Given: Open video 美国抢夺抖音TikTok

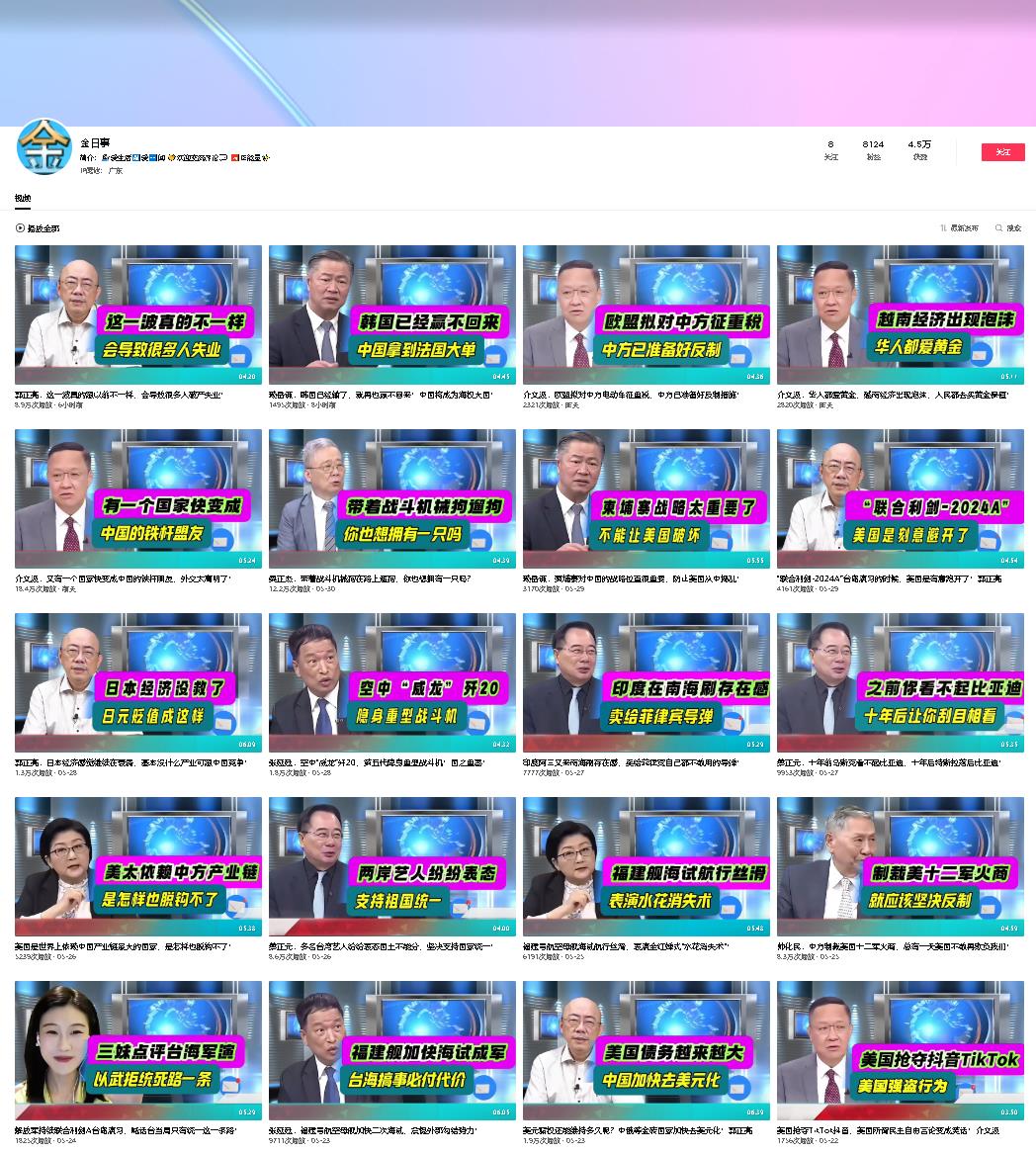Looking at the screenshot, I should point(901,1050).
